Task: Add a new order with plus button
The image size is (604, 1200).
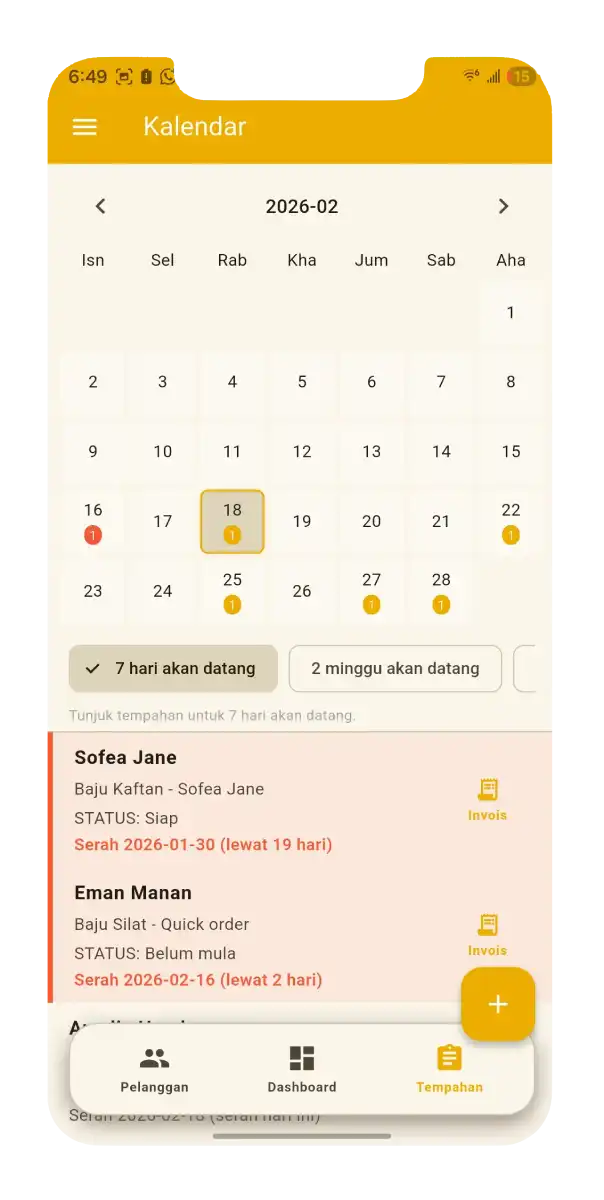Action: coord(498,1005)
